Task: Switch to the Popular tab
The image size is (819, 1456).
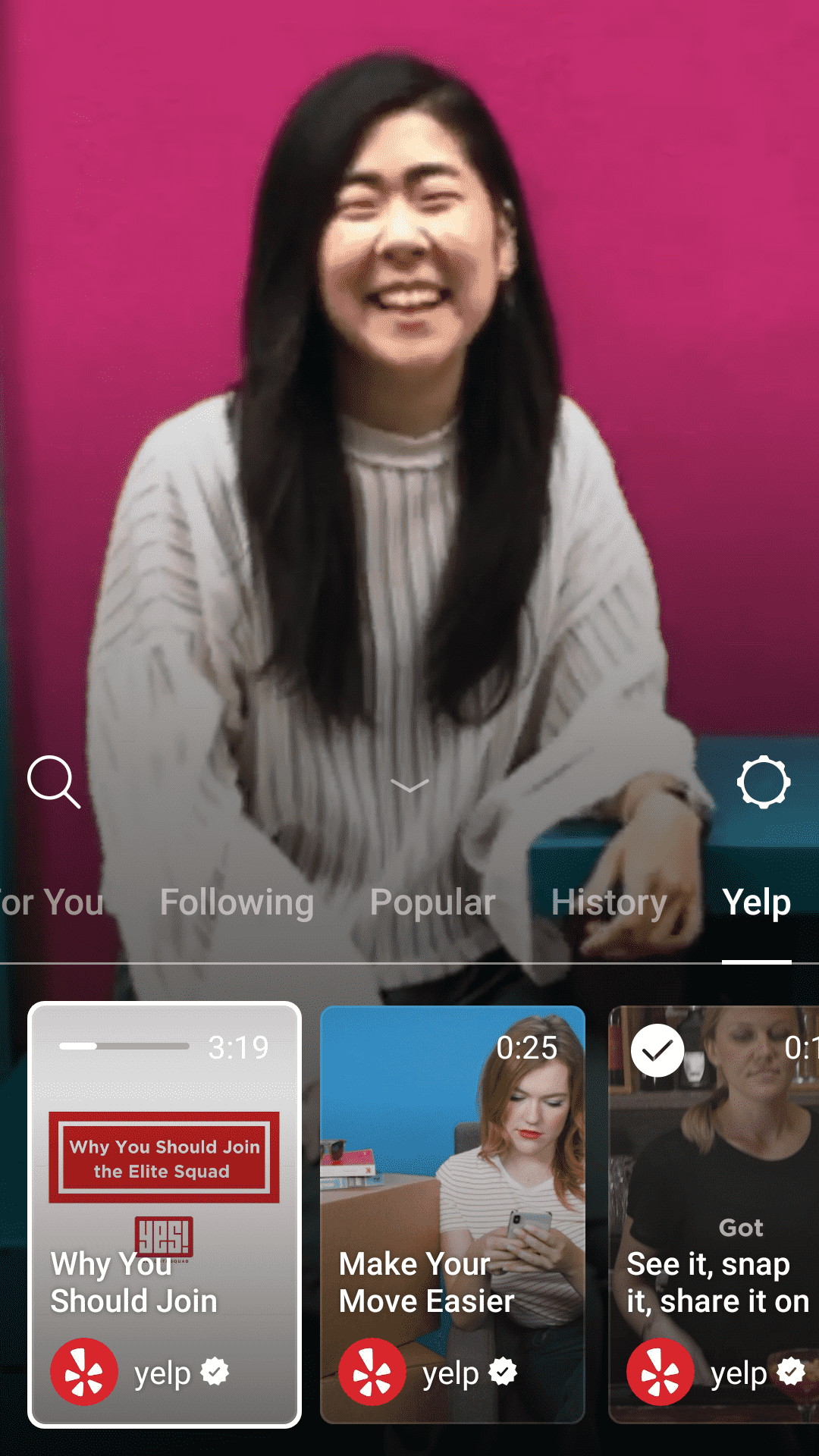Action: tap(432, 902)
